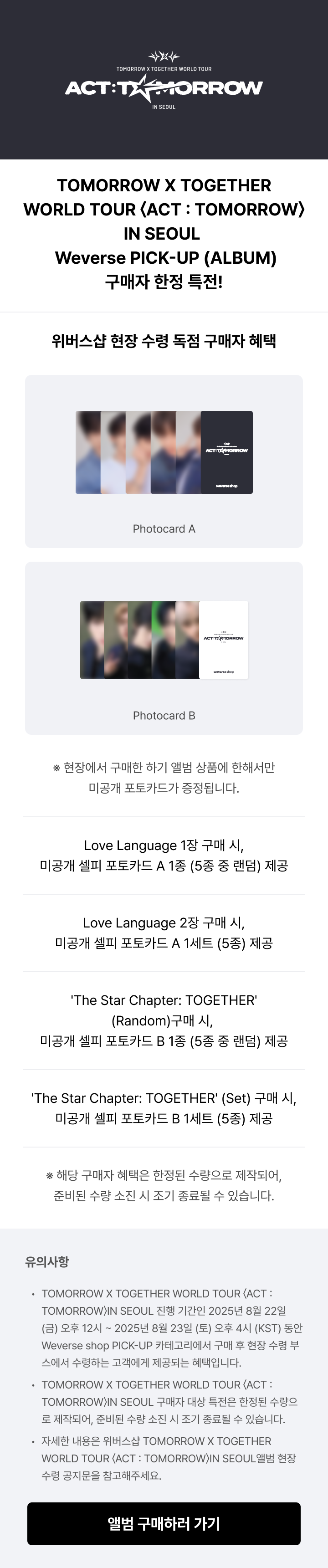
Task: Tap the 앨범 구매하러 가기 button
Action: (164, 1523)
